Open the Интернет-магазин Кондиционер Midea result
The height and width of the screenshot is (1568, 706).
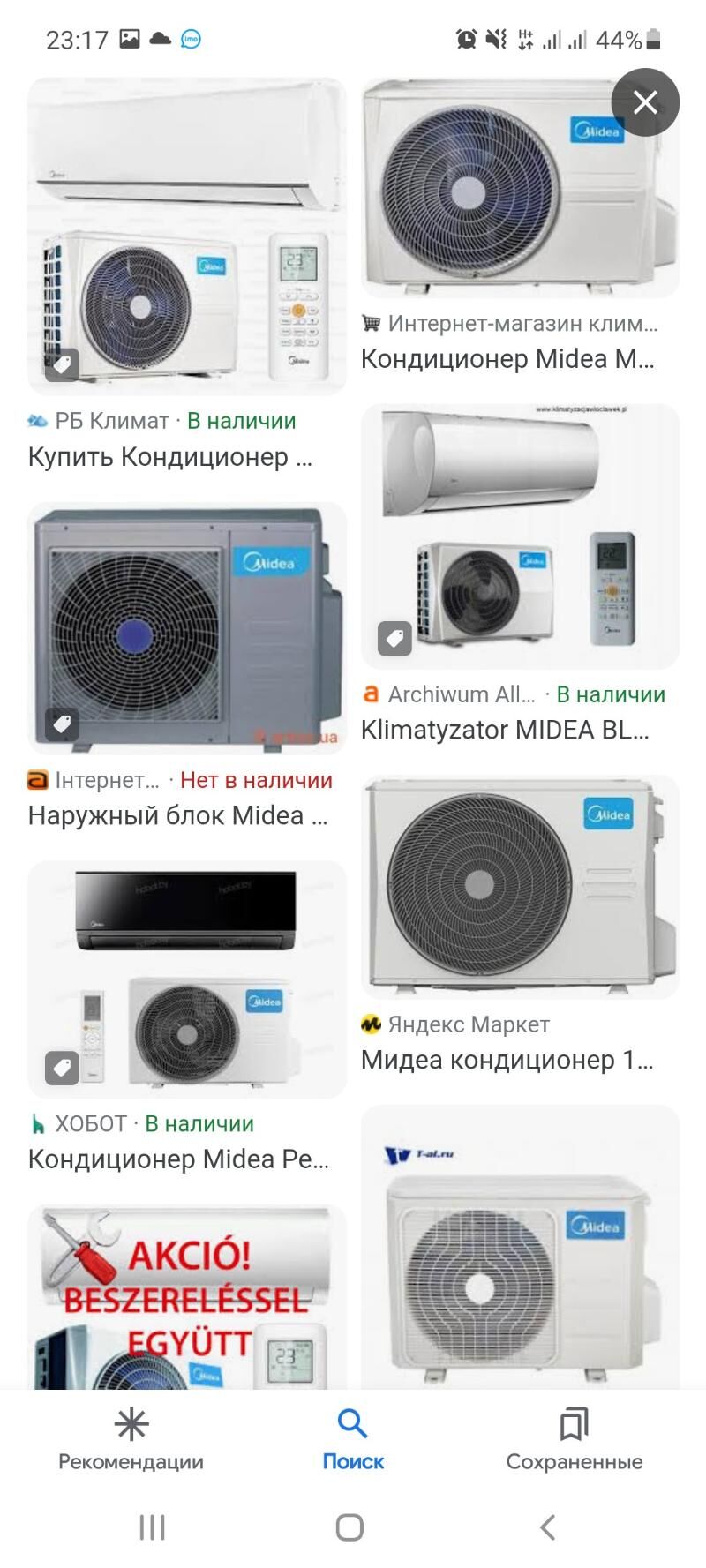[x=520, y=187]
